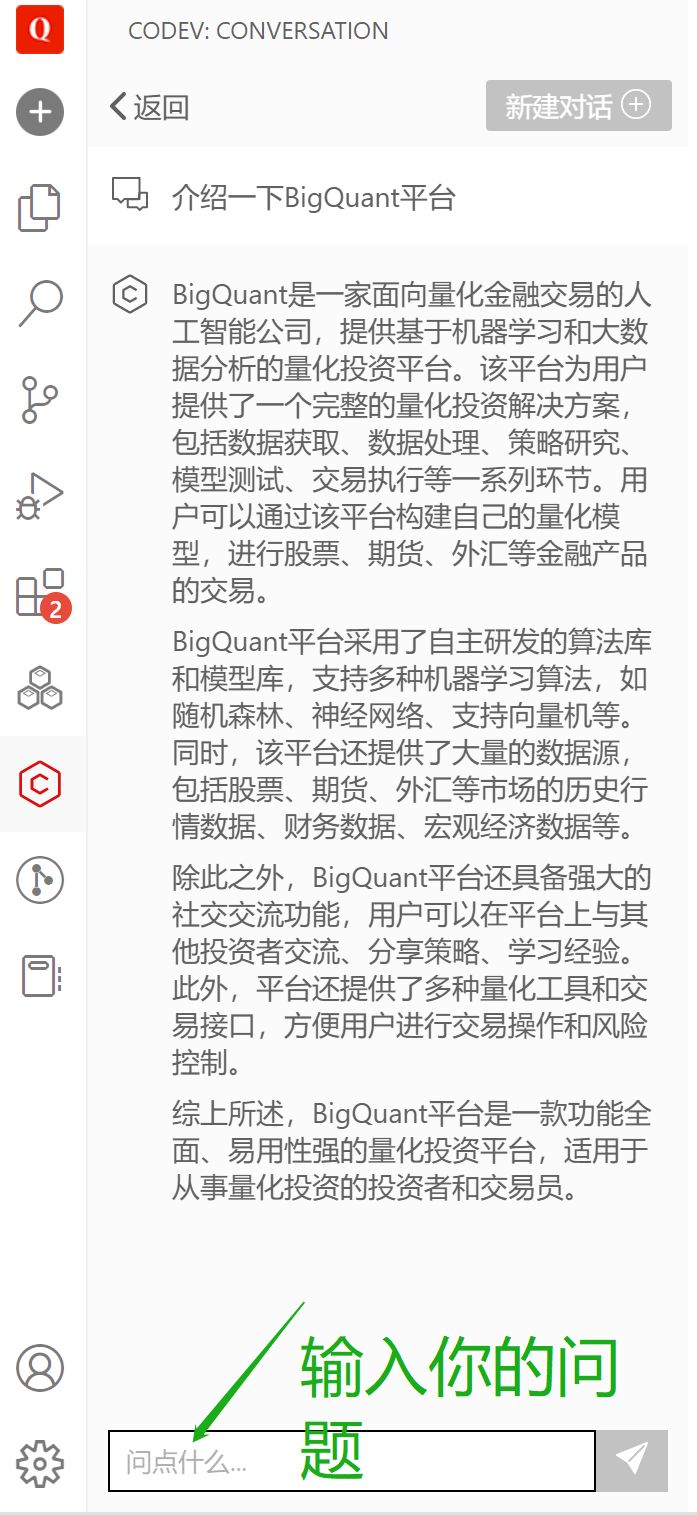The image size is (697, 1515).
Task: Open extensions with the 2 badge
Action: (40, 594)
